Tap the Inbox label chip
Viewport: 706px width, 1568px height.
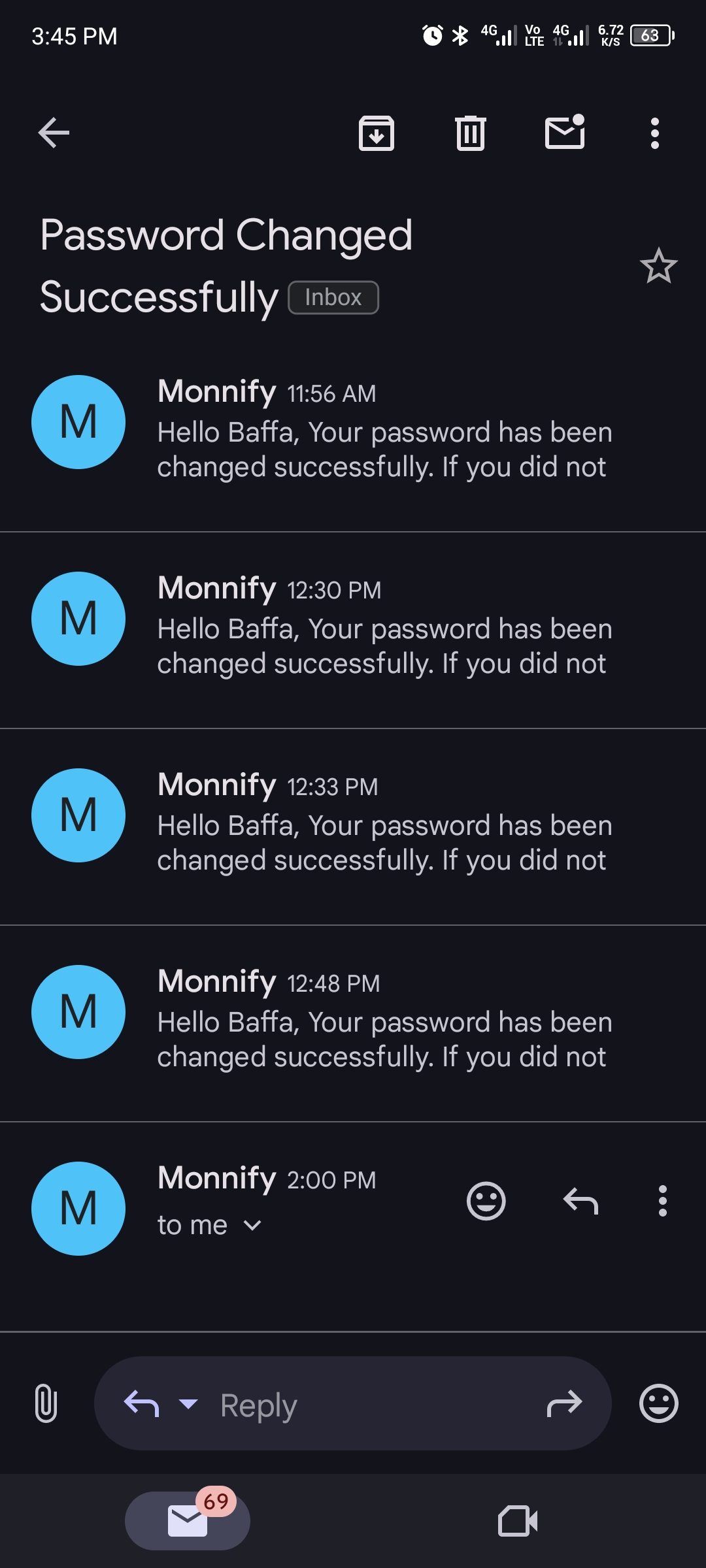tap(333, 297)
